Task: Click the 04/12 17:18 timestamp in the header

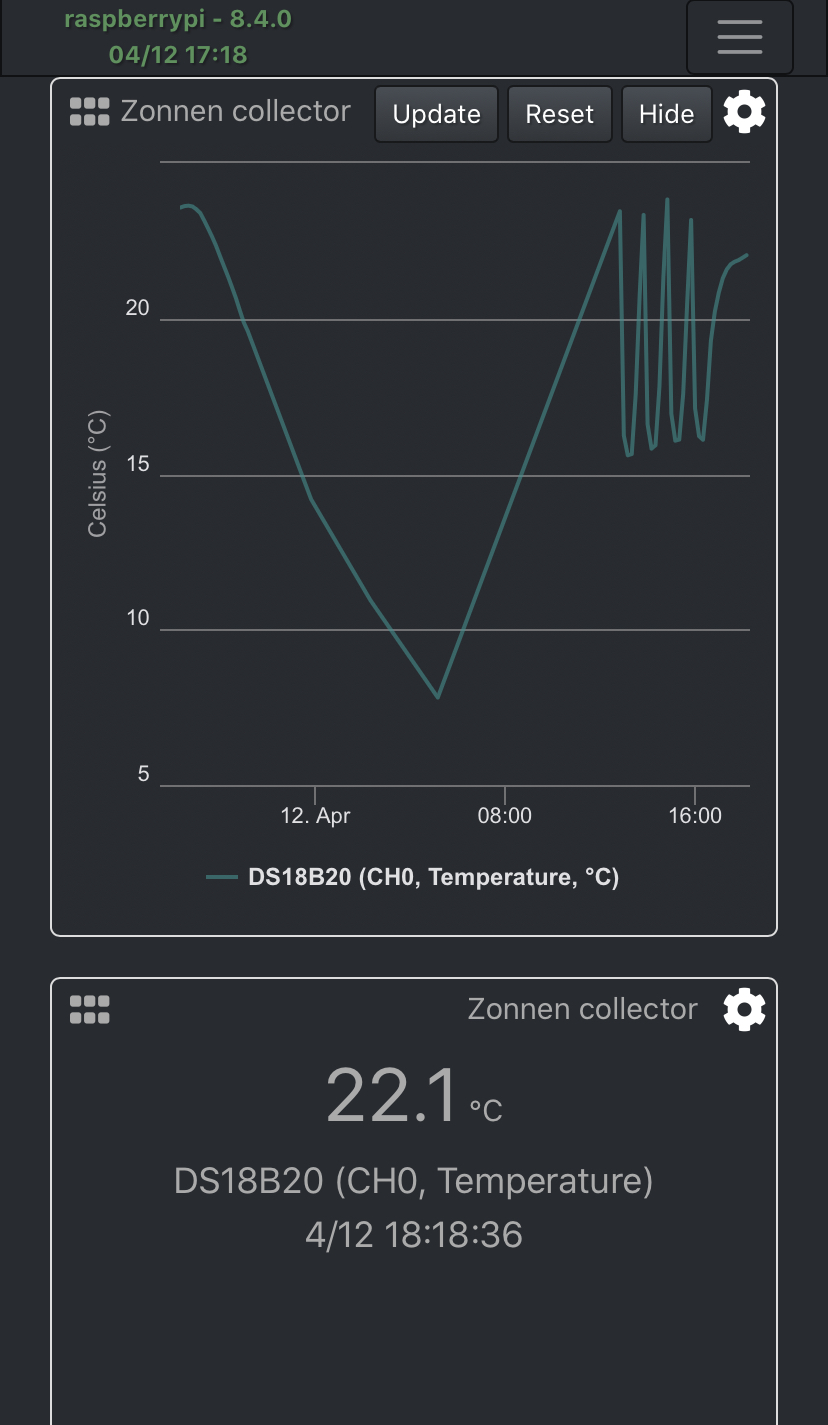Action: pos(178,55)
